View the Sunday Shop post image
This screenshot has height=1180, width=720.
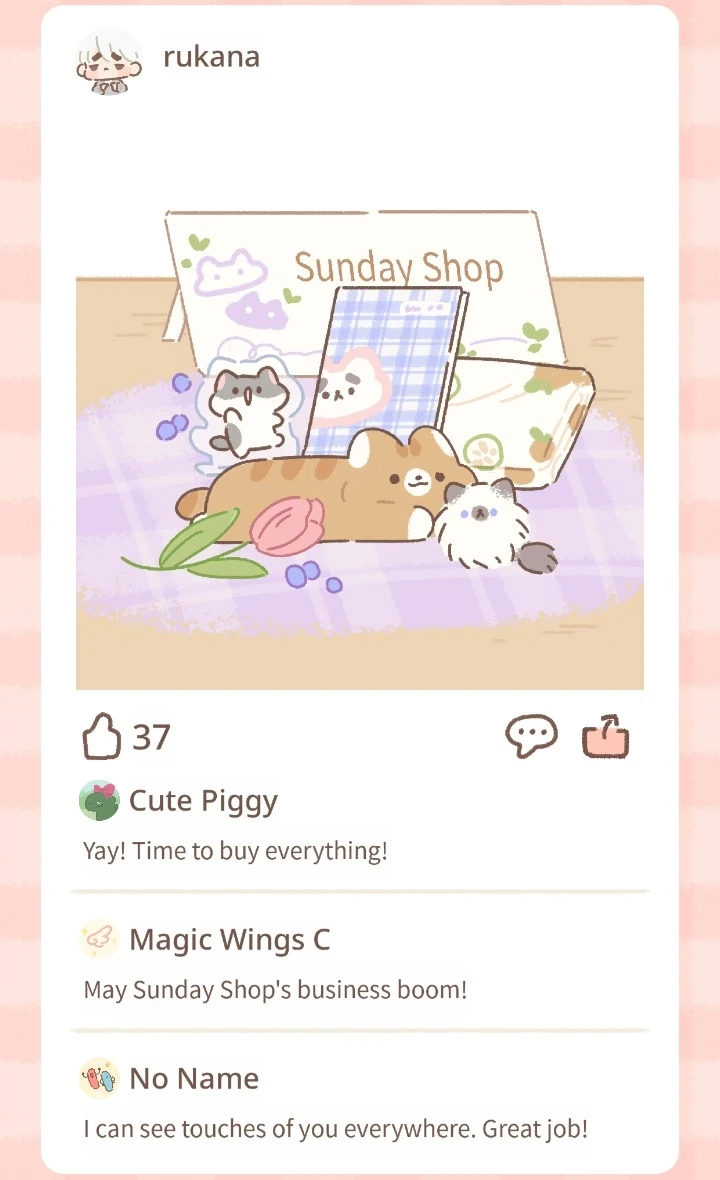point(360,450)
